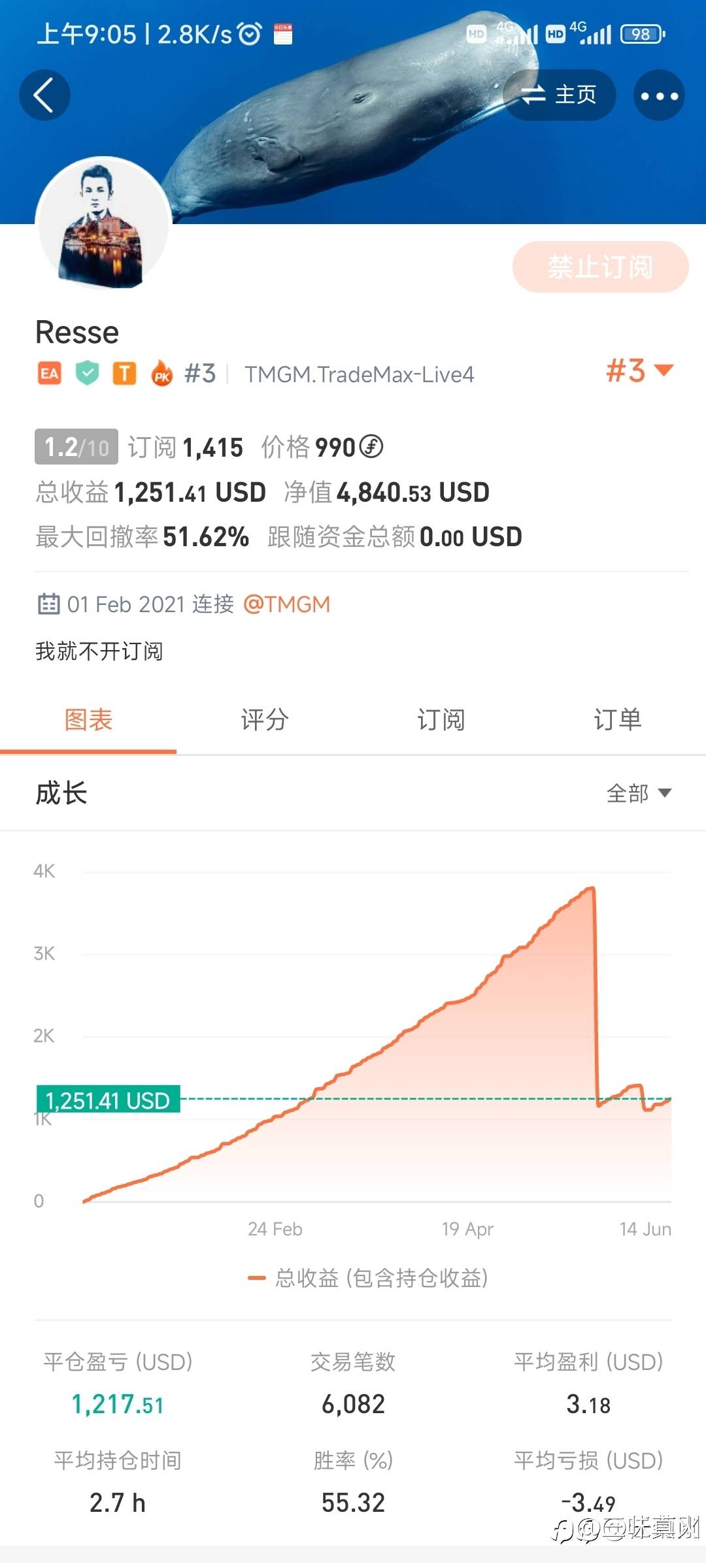This screenshot has width=706, height=1568.
Task: Switch to the 订单 tab
Action: 618,720
